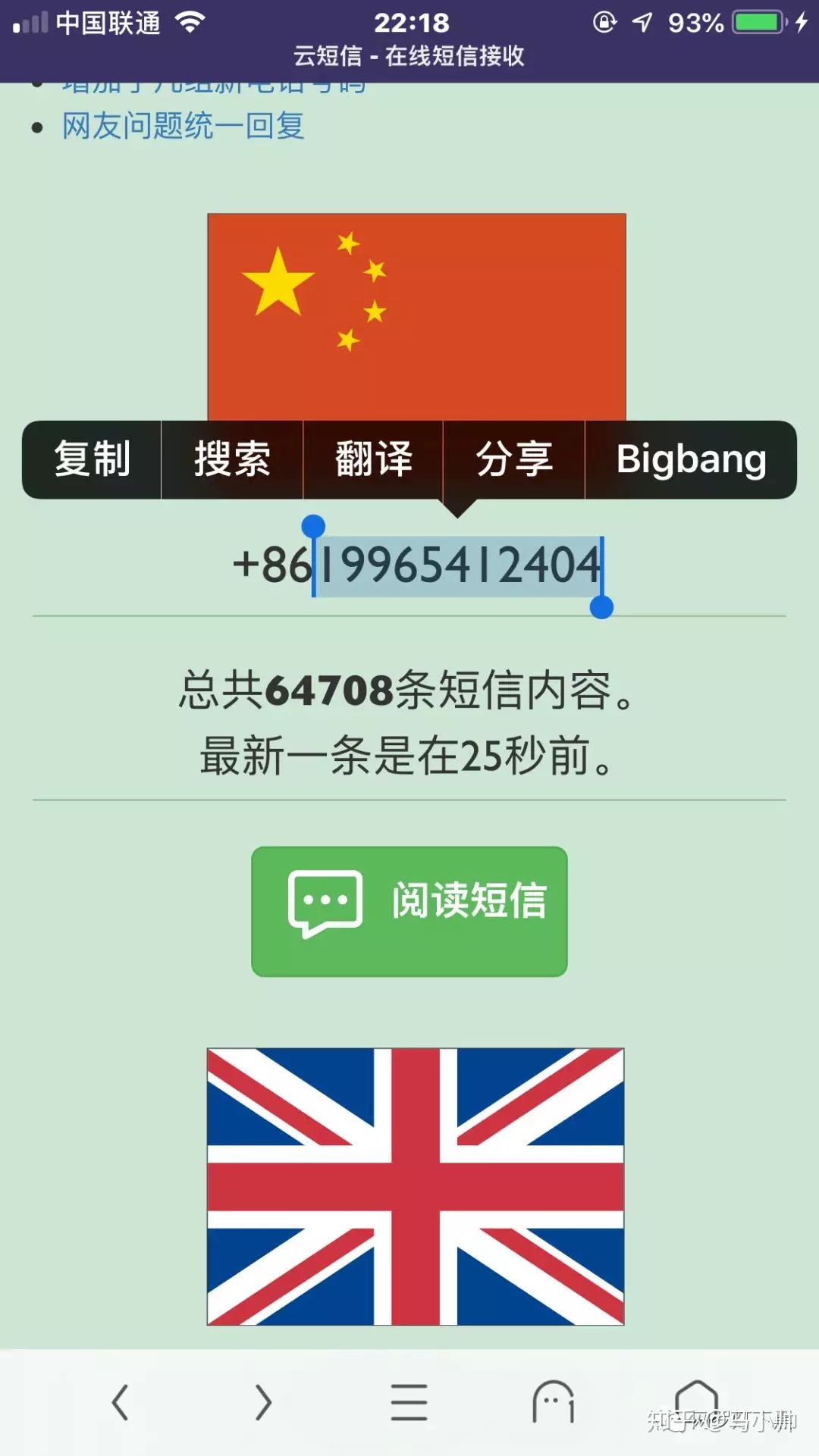Go back to the previous page
Screen dimensions: 819x1456
120,1402
